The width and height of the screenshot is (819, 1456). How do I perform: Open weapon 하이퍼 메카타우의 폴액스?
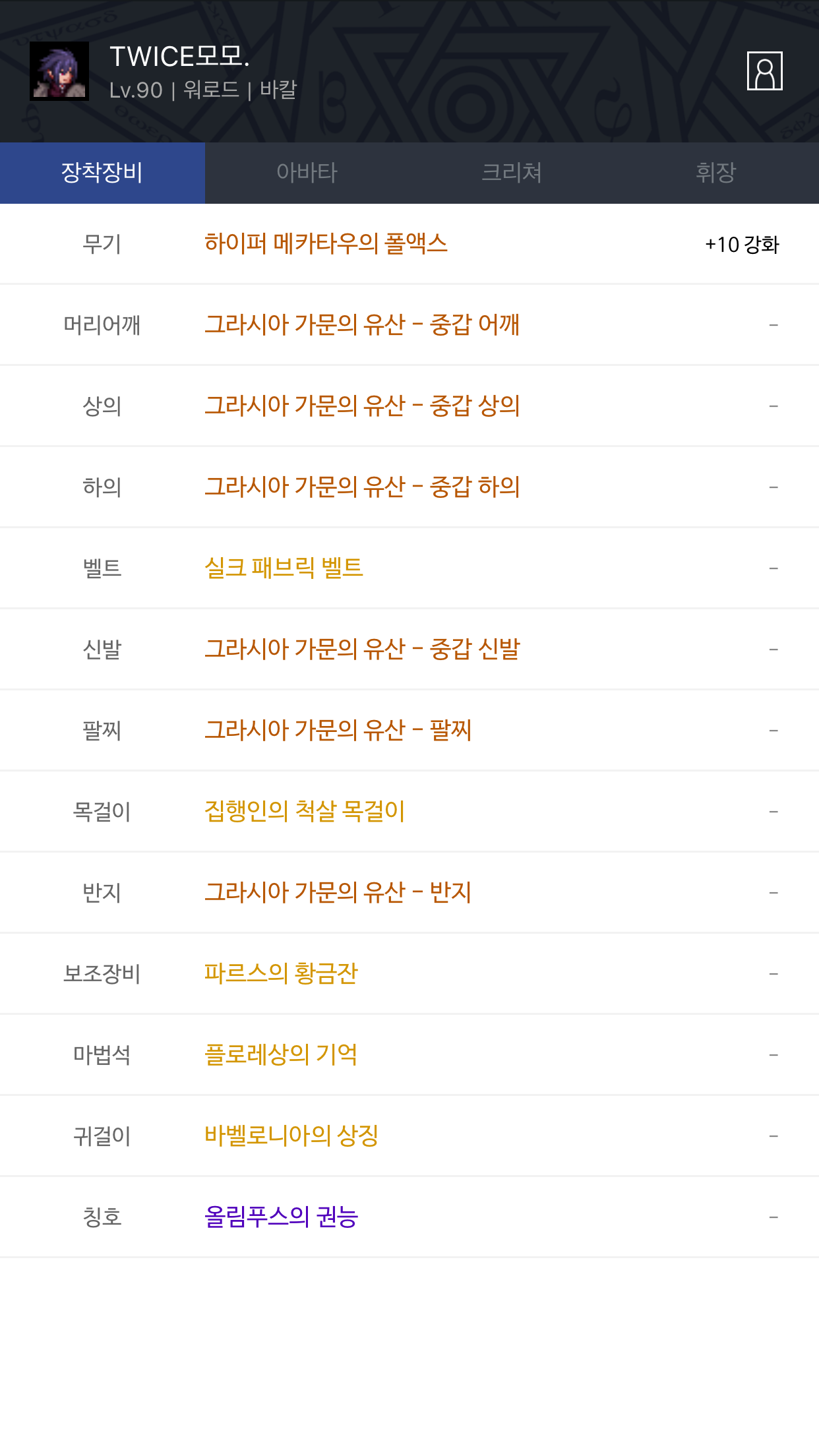coord(326,244)
